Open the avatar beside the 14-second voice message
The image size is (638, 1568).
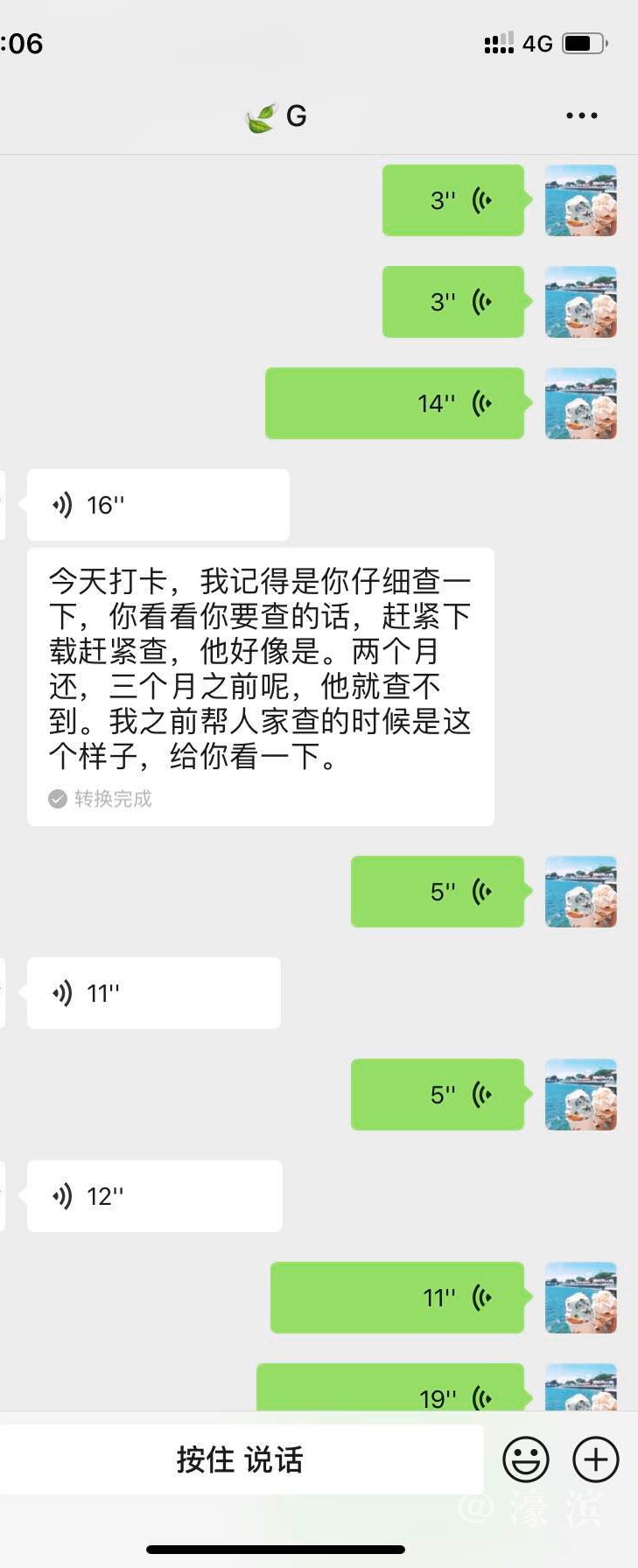(581, 403)
